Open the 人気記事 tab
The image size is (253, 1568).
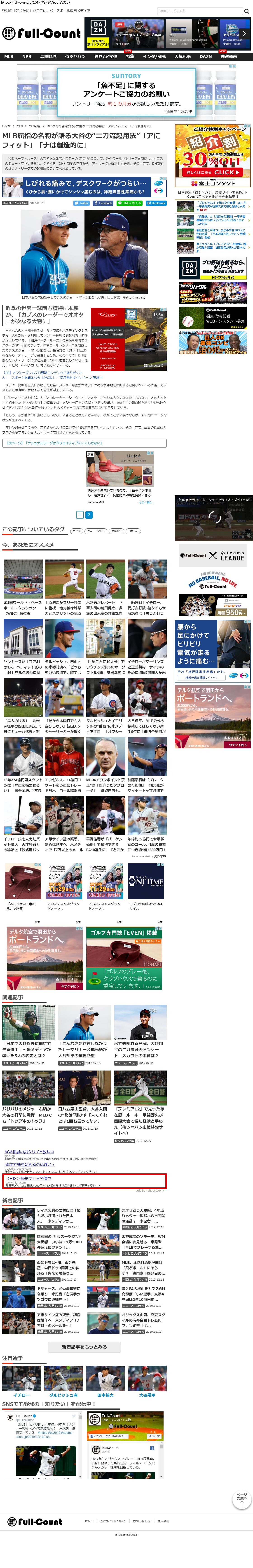[x=182, y=57]
